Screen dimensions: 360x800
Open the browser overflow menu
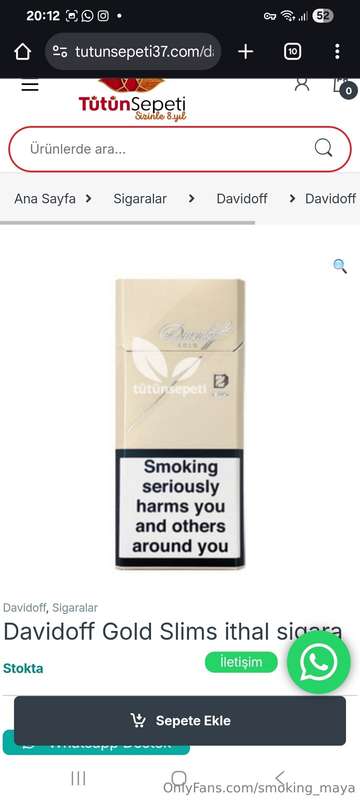click(337, 52)
